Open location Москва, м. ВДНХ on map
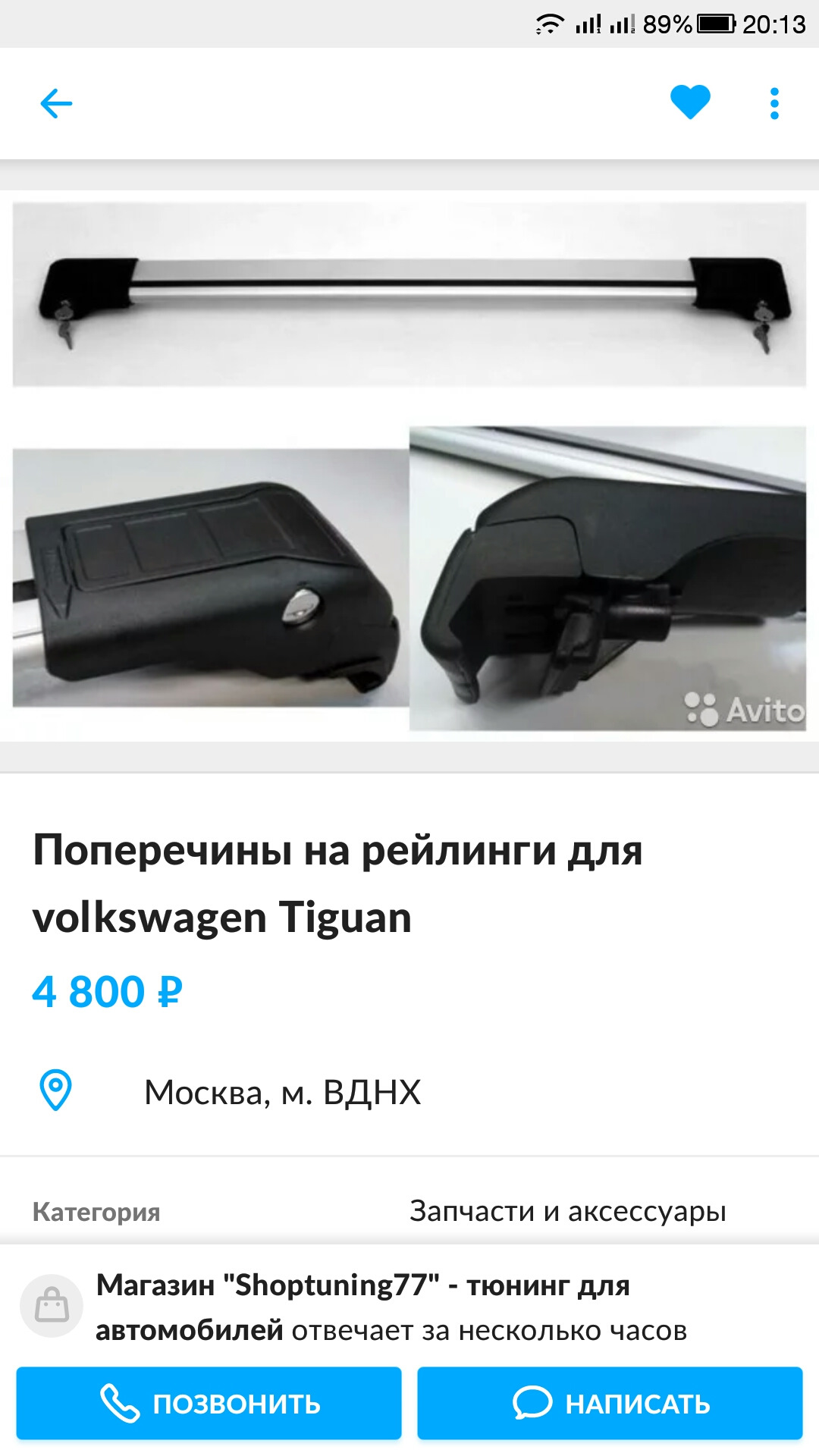 (x=282, y=1092)
